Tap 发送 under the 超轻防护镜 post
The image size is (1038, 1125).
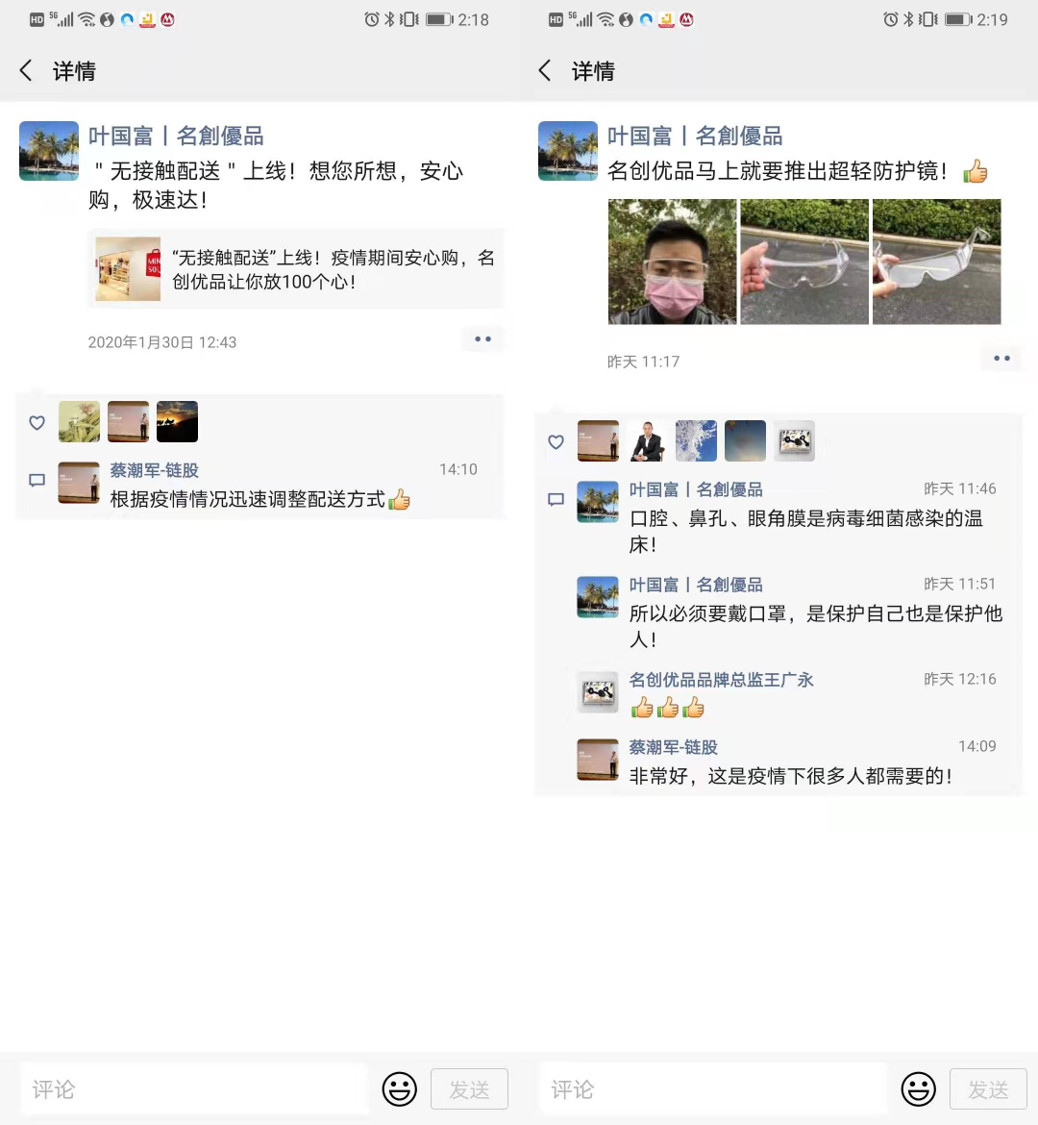click(988, 1089)
